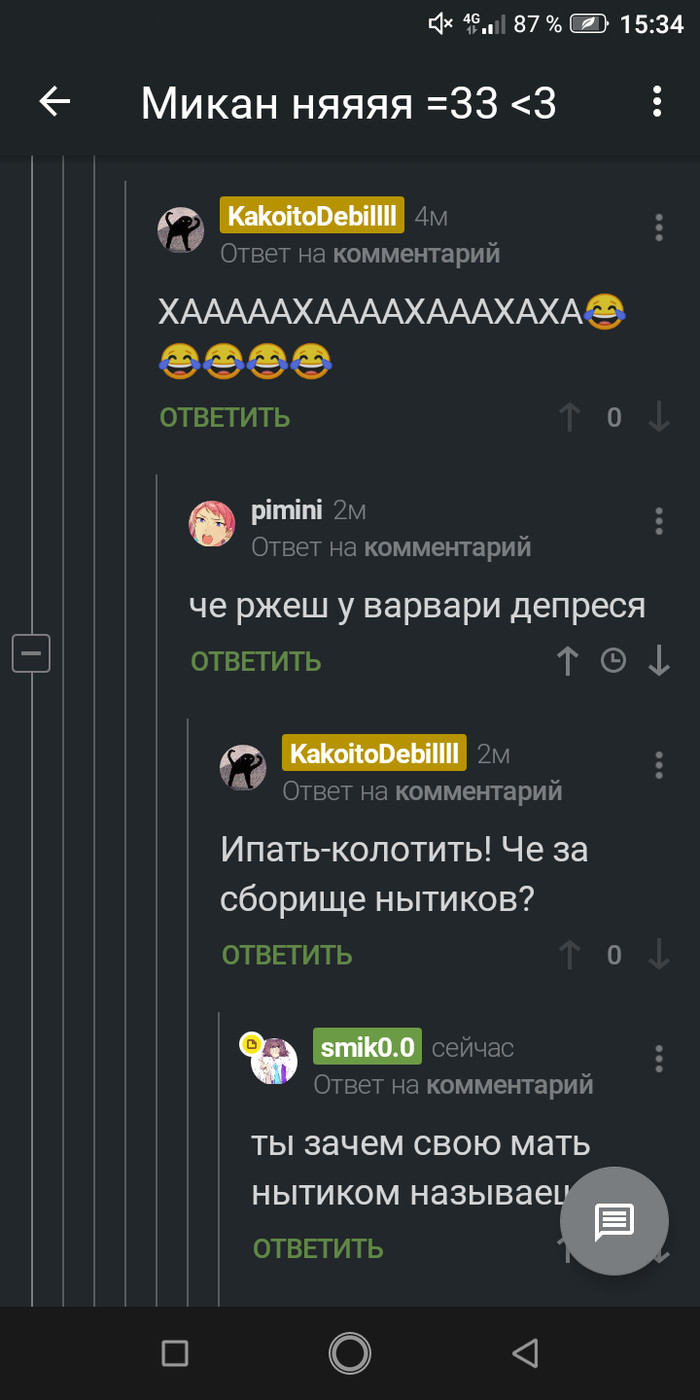Open options for pimini's comment
Viewport: 700px width, 1400px height.
tap(659, 520)
